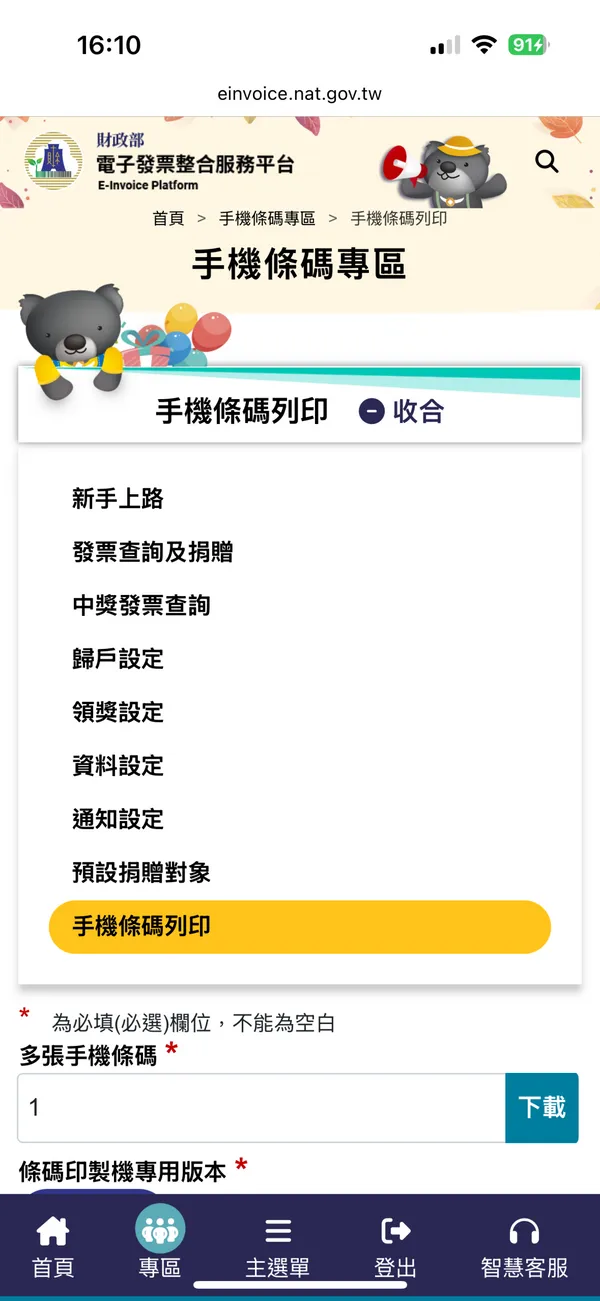Viewport: 600px width, 1301px height.
Task: Open the search magnifier icon
Action: pyautogui.click(x=546, y=162)
